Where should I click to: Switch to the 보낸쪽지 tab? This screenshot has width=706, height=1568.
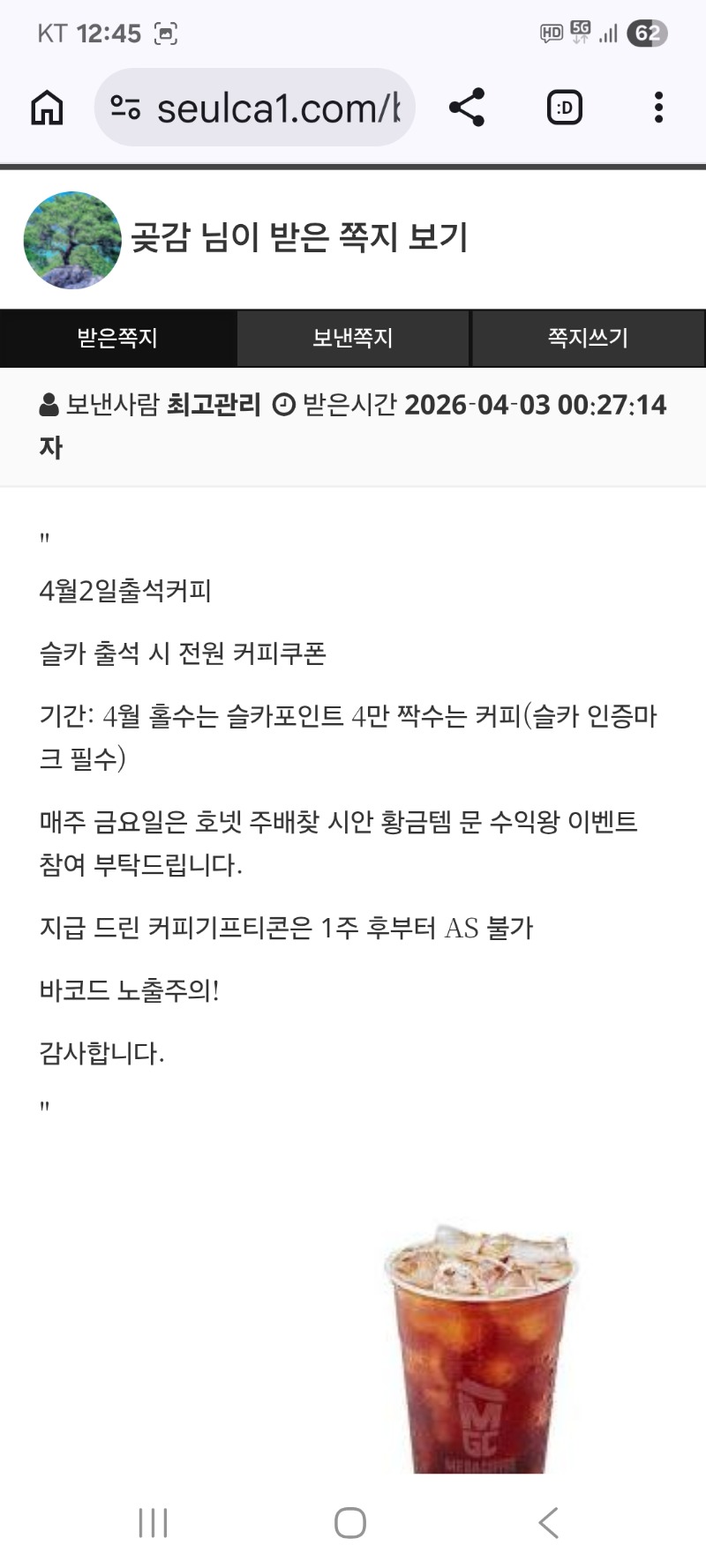(353, 338)
